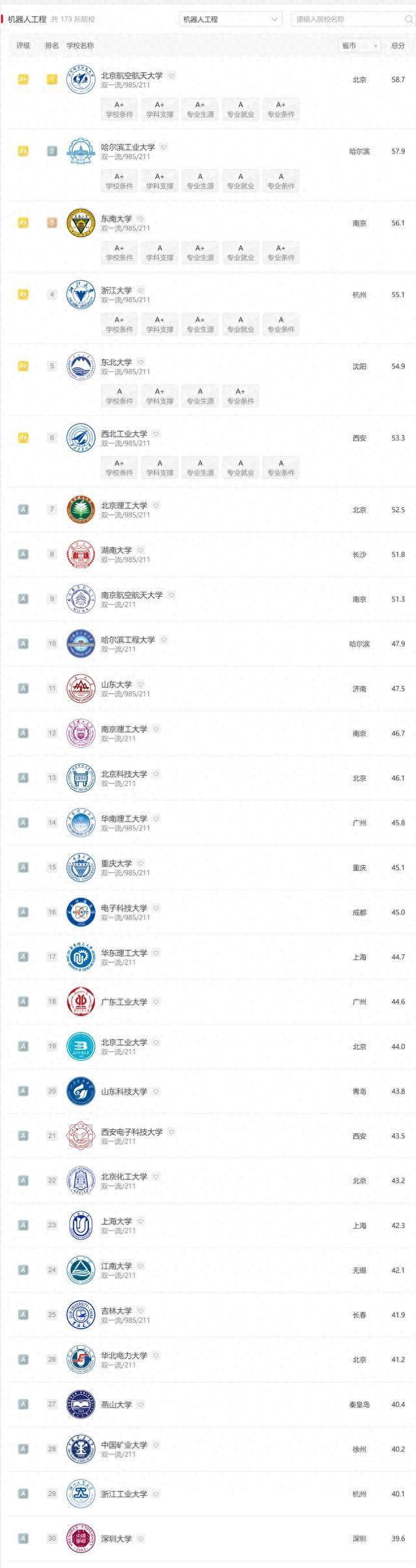The width and height of the screenshot is (416, 1568).
Task: Tap the heart icon beside 东北大学
Action: (140, 362)
